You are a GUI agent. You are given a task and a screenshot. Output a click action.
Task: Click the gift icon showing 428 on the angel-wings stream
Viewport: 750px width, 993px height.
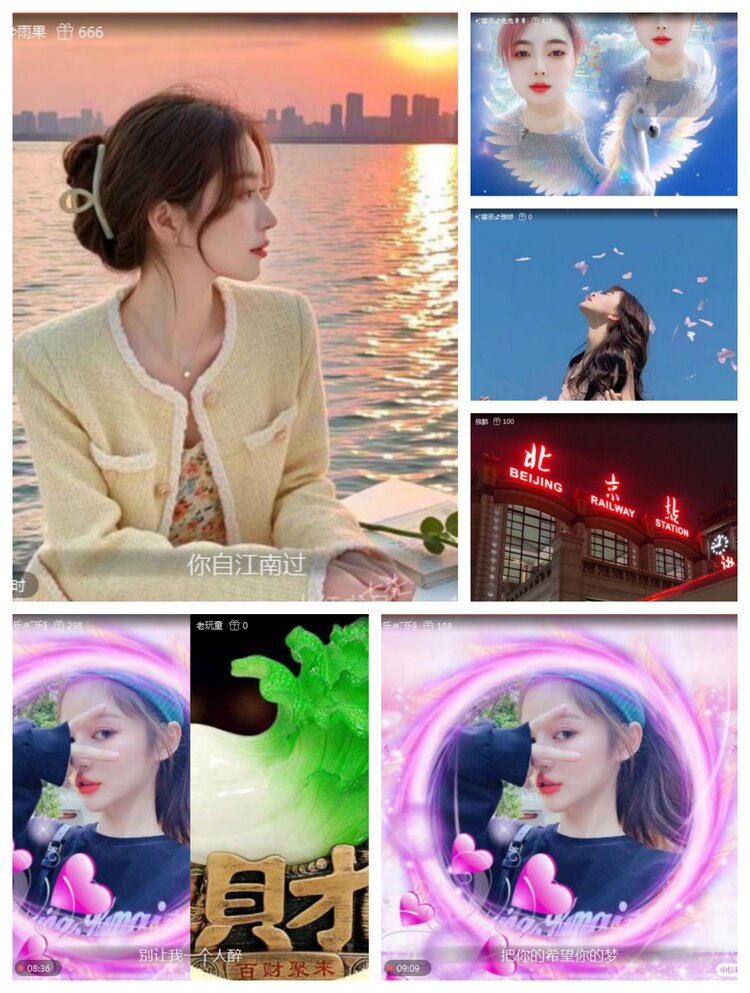pyautogui.click(x=537, y=21)
